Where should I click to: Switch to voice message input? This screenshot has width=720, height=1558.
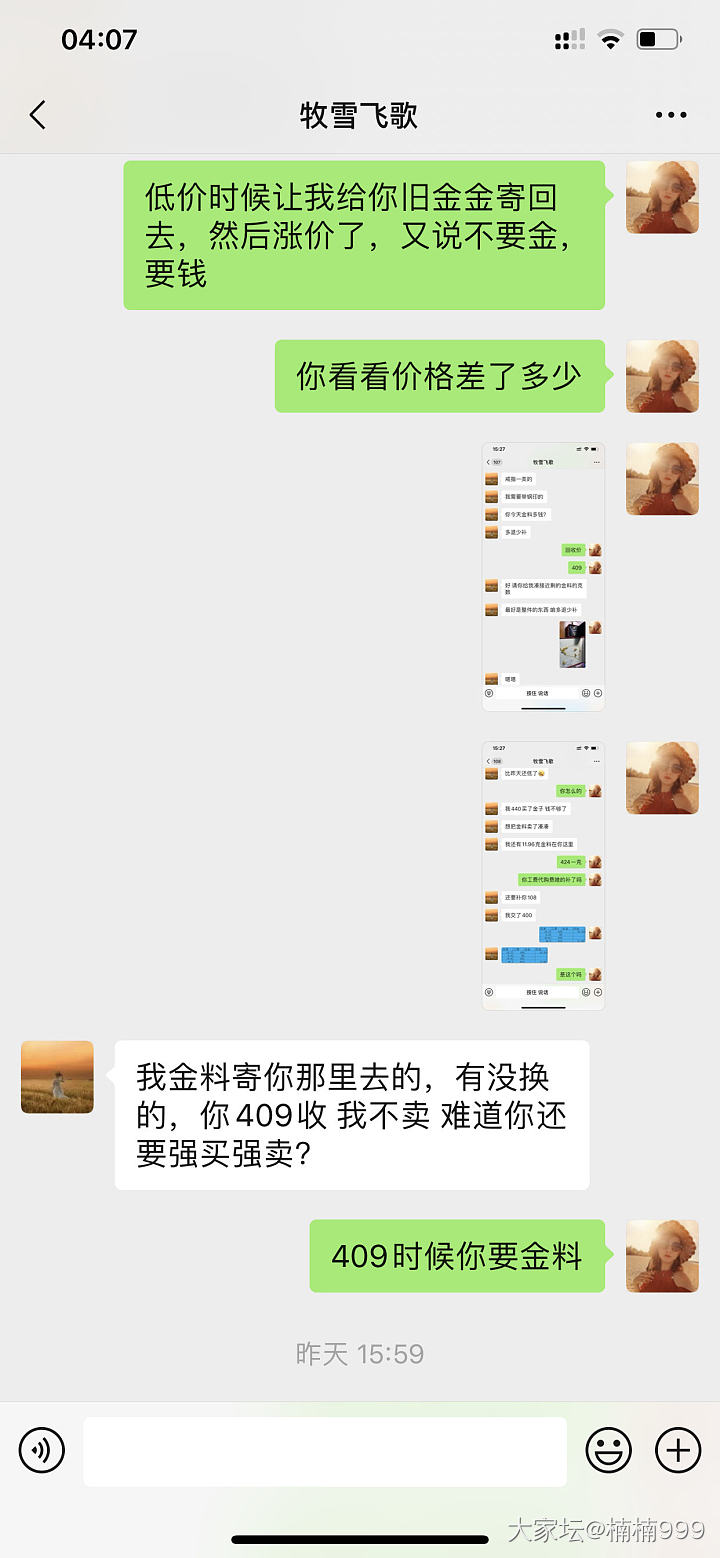pos(42,1450)
